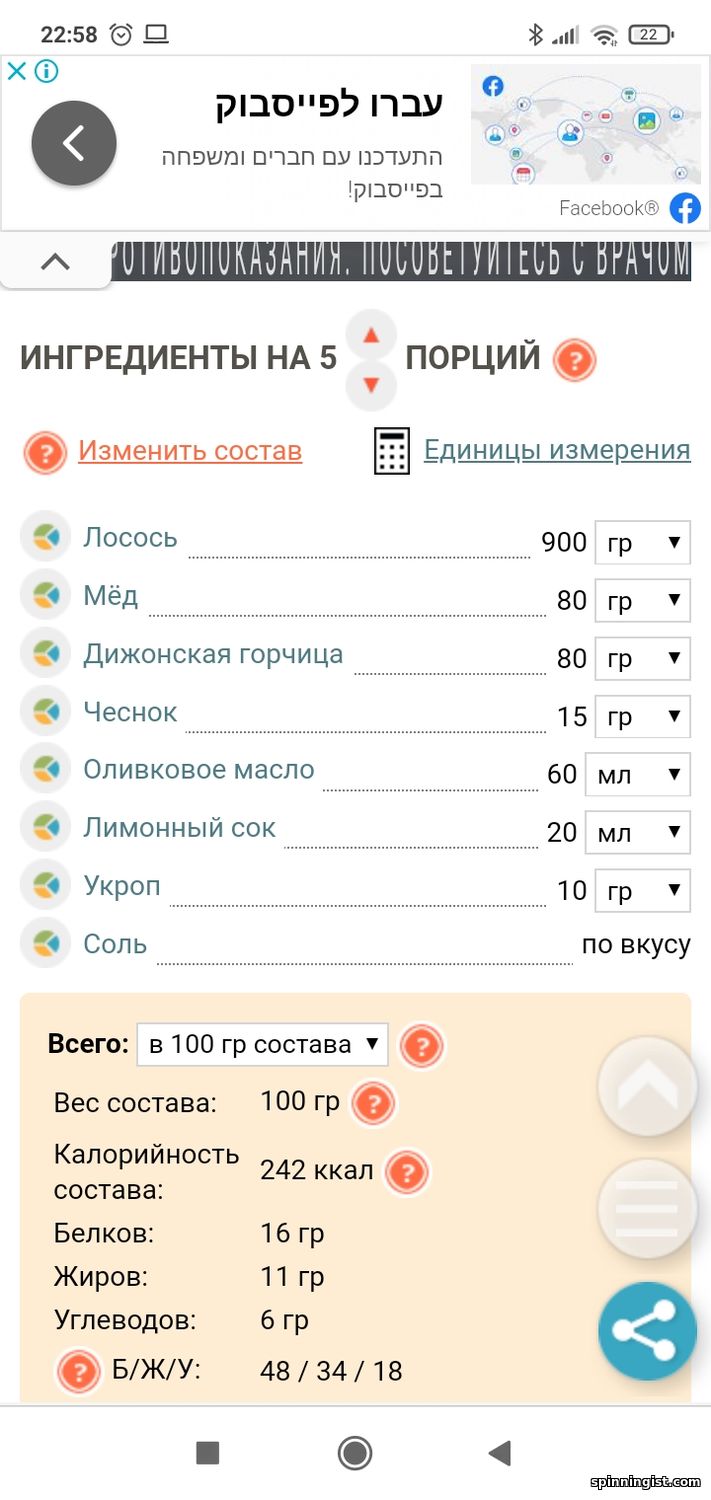Open the unit dropdown for Лосось

[x=642, y=543]
